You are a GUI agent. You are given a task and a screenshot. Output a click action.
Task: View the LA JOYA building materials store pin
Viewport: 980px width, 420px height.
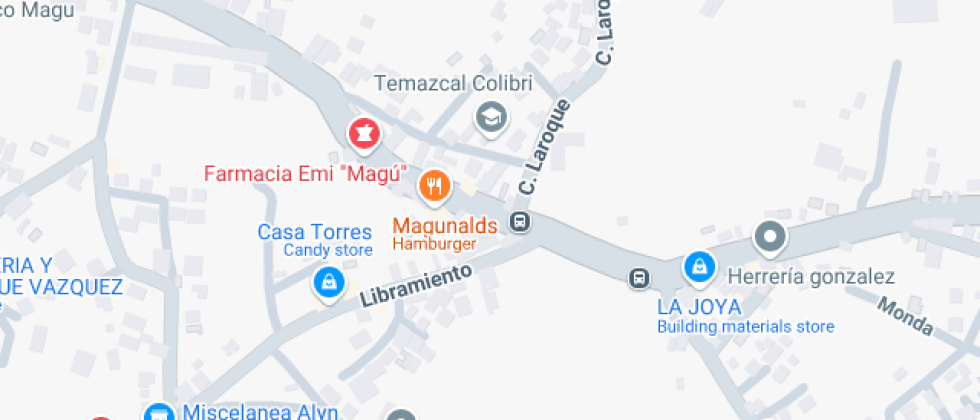[699, 267]
